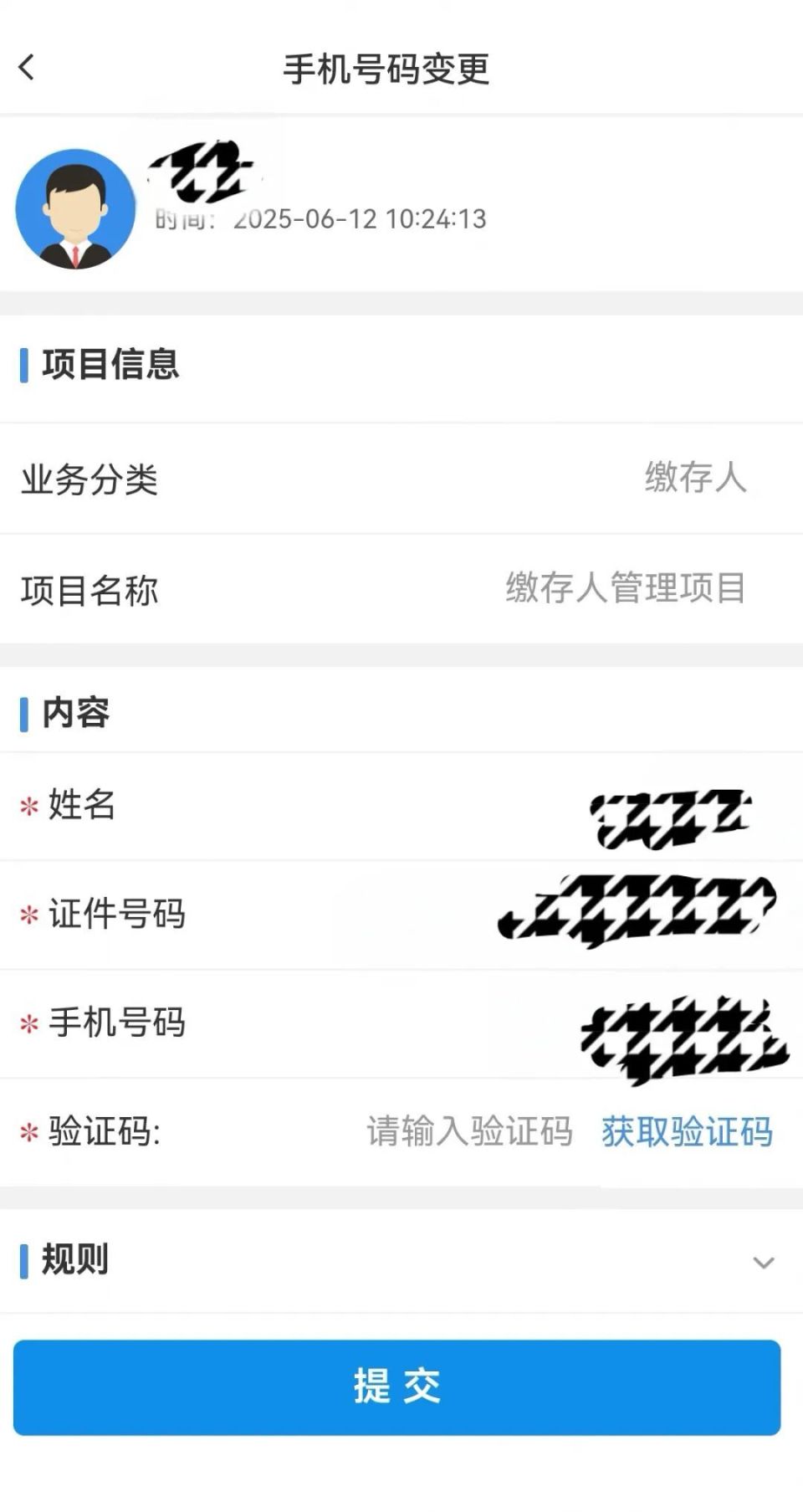803x1512 pixels.
Task: Click 获取验证码 to request a code
Action: [x=686, y=1131]
